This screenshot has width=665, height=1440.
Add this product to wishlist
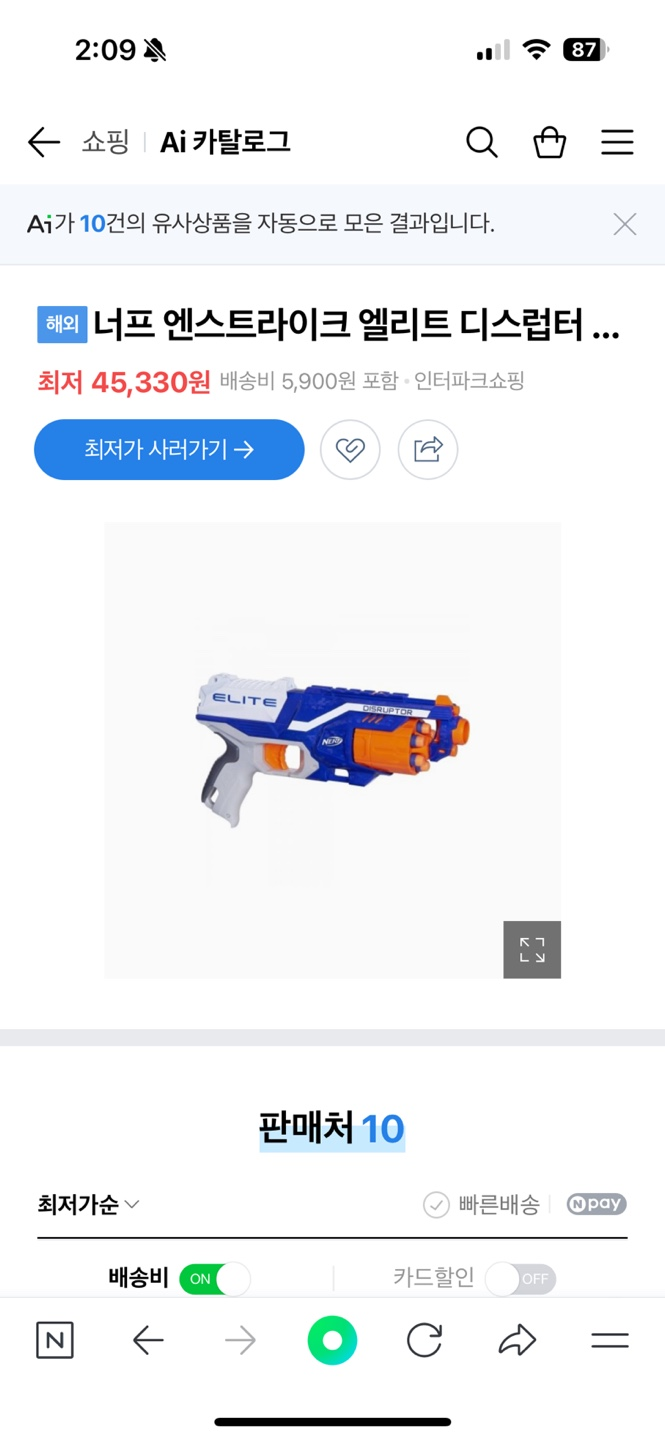tap(350, 450)
